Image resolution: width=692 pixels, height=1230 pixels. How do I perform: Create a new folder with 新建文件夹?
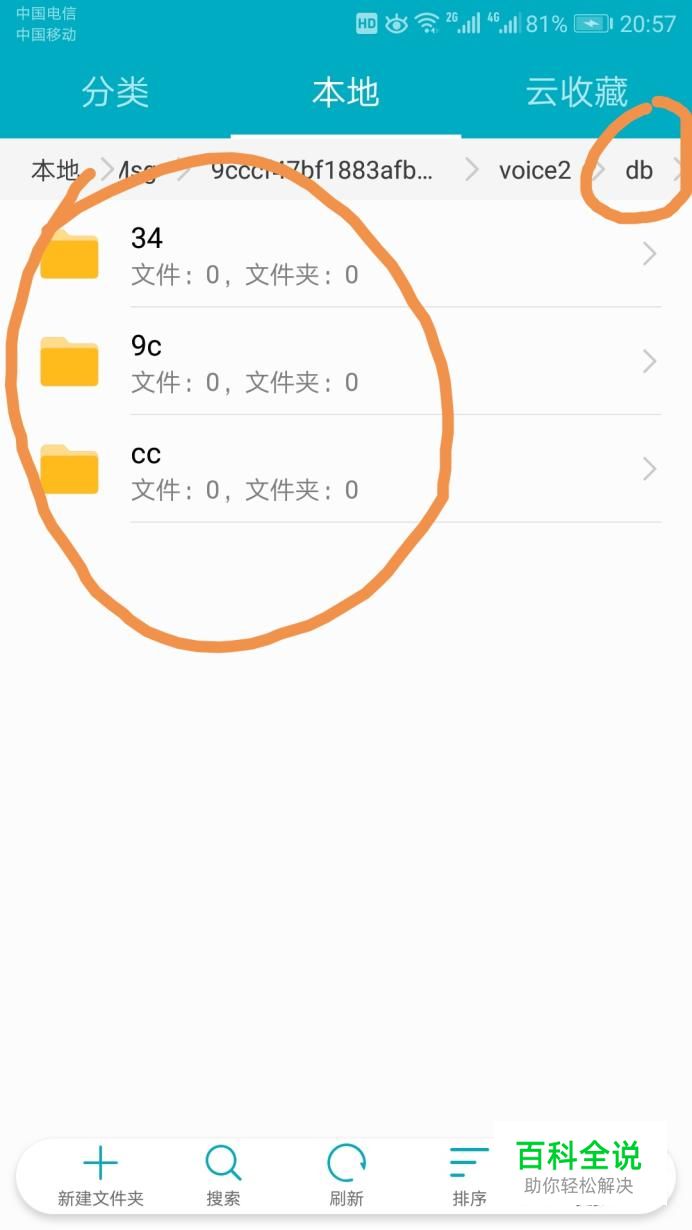point(100,1177)
